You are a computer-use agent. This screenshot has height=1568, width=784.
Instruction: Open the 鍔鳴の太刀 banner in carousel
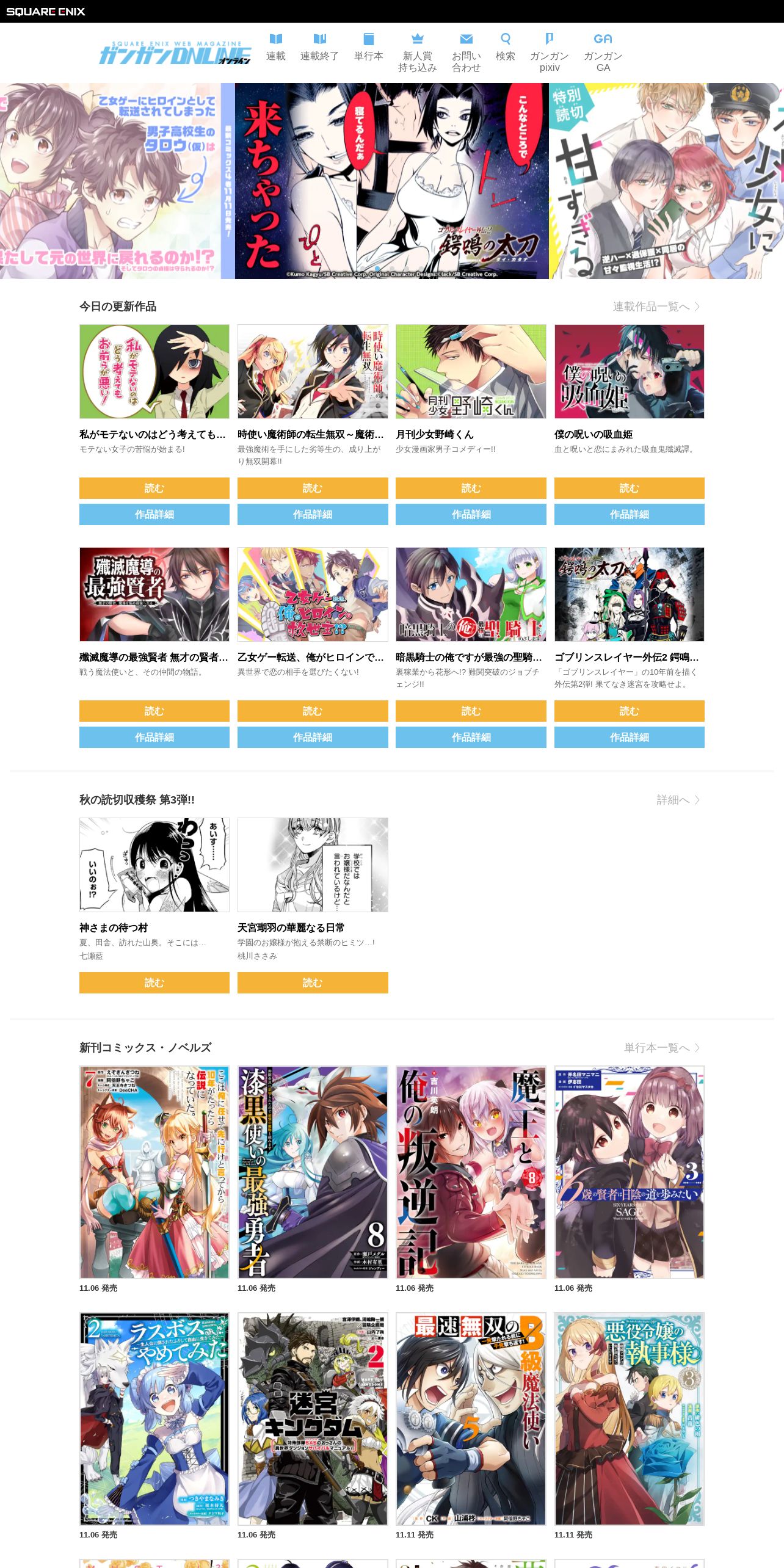(x=392, y=181)
